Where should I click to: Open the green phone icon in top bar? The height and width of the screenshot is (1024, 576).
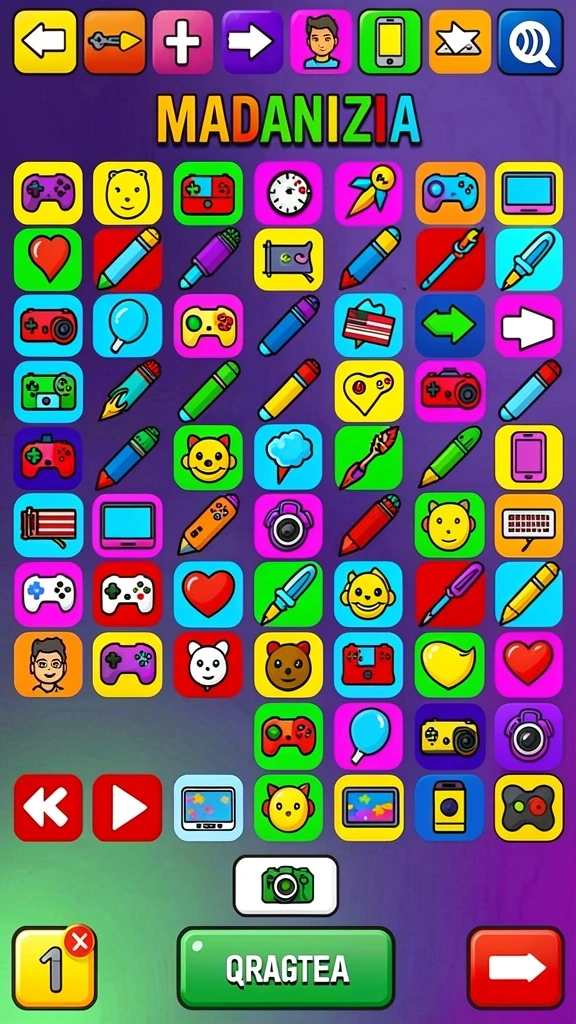[x=390, y=42]
